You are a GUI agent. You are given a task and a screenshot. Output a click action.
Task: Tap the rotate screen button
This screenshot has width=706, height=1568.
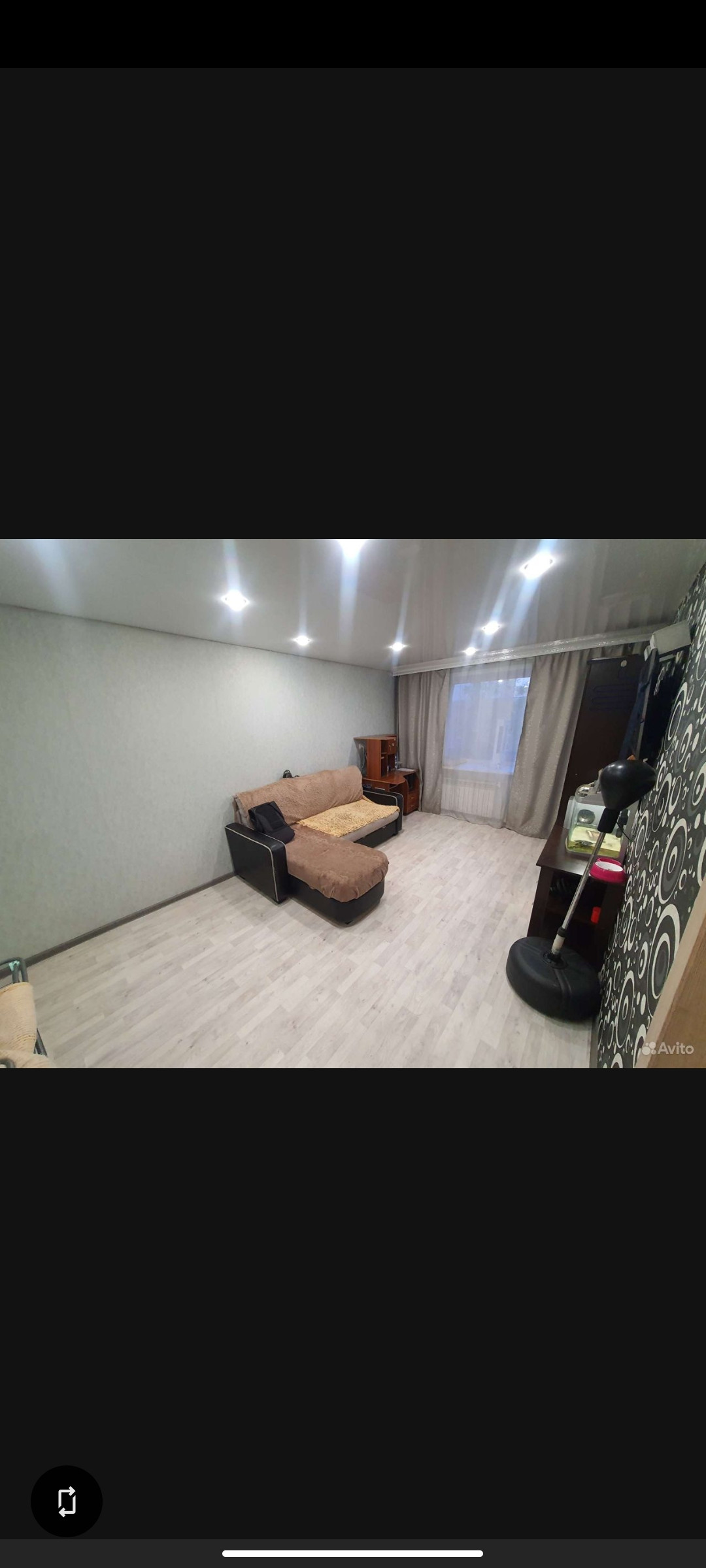tap(67, 1501)
